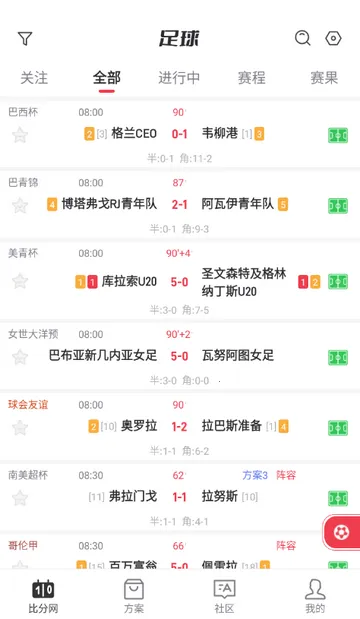Viewport: 360px width, 619px height.
Task: Go to the 社区 bottom tab
Action: pos(224,596)
